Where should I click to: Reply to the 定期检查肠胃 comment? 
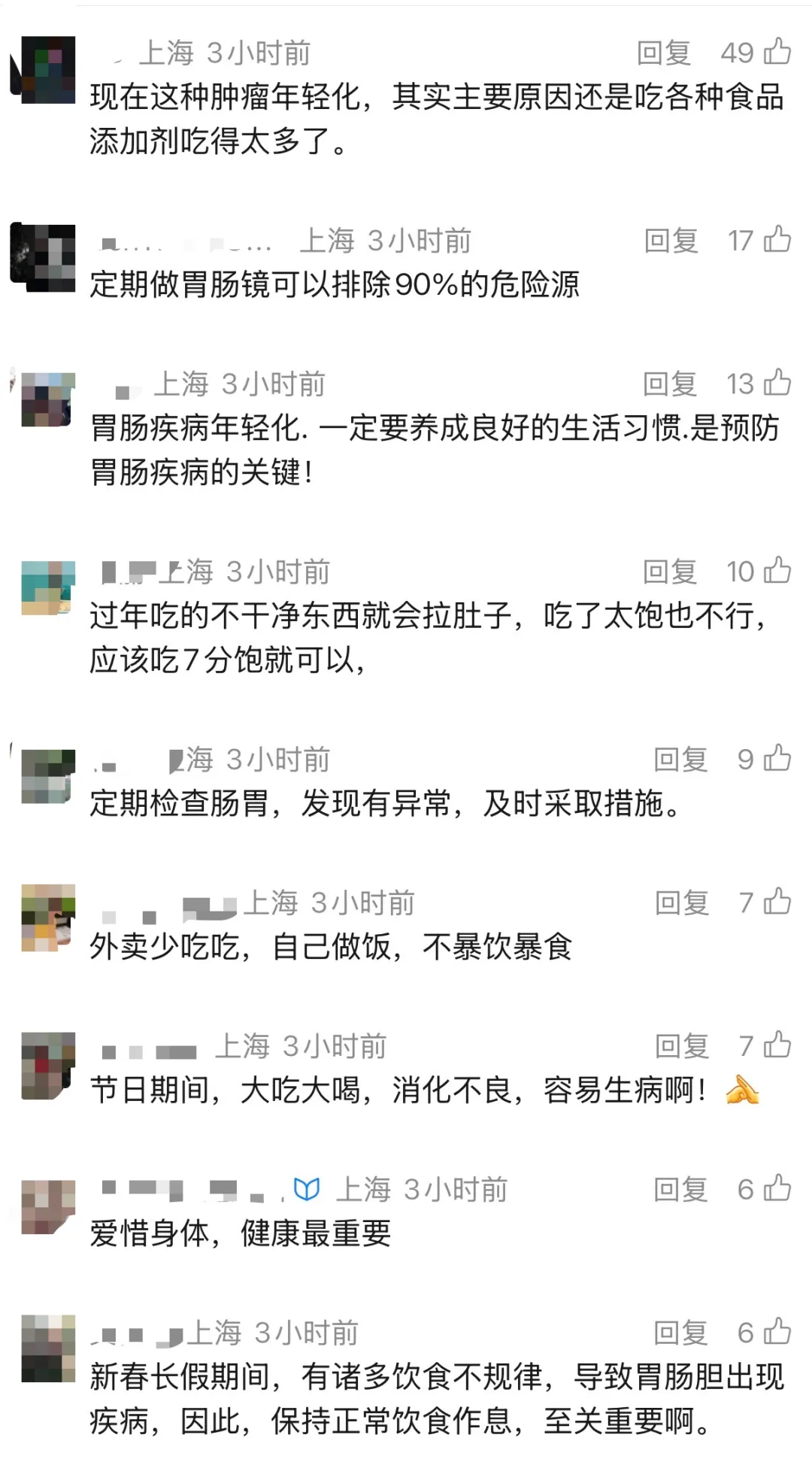[x=680, y=760]
